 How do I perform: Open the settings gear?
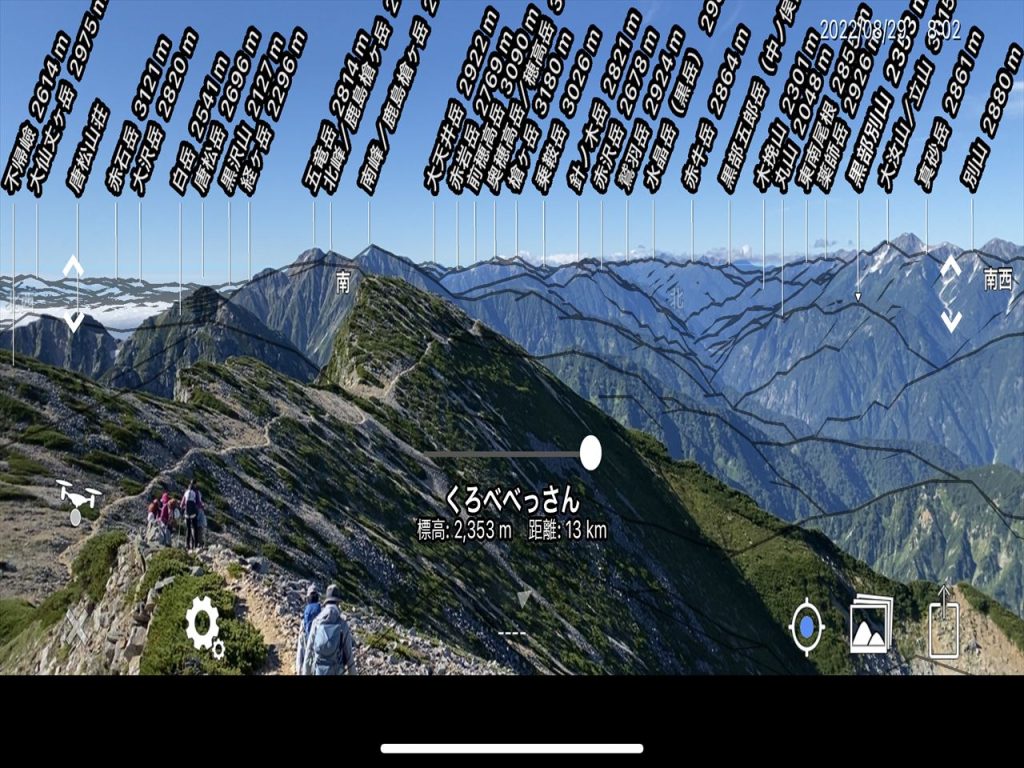[204, 627]
